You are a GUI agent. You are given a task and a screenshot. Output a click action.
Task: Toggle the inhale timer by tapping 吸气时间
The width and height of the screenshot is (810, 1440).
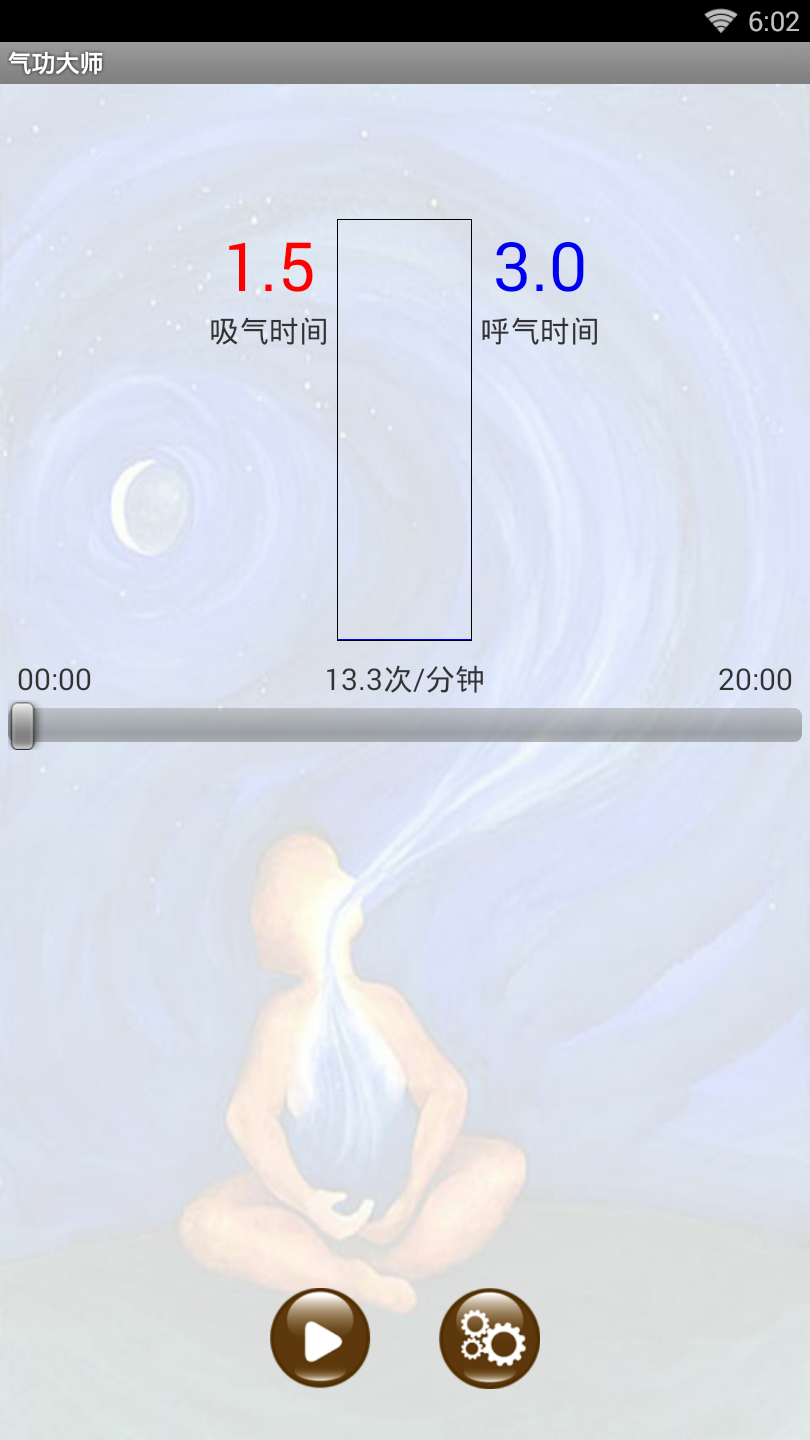269,331
